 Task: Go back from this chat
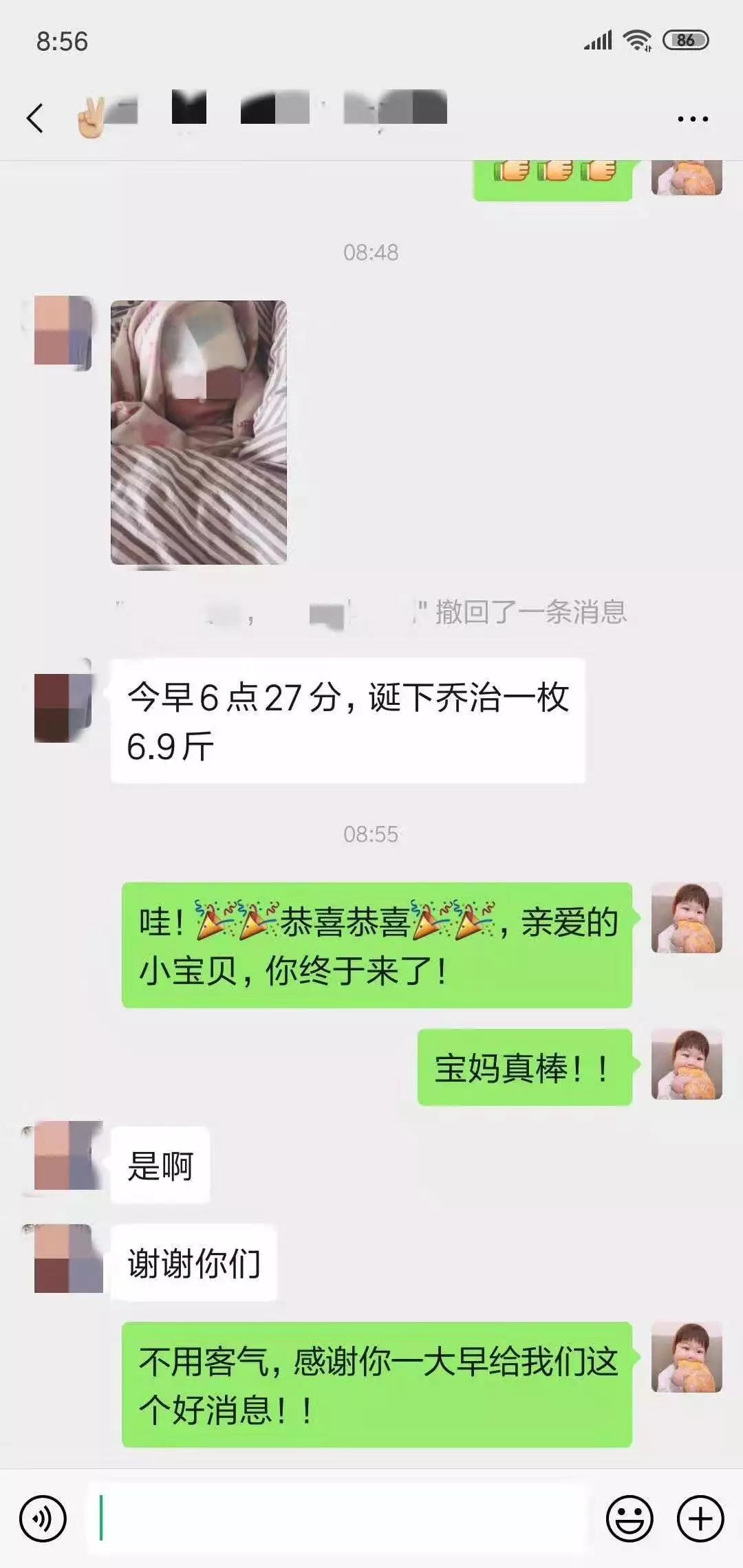click(35, 118)
